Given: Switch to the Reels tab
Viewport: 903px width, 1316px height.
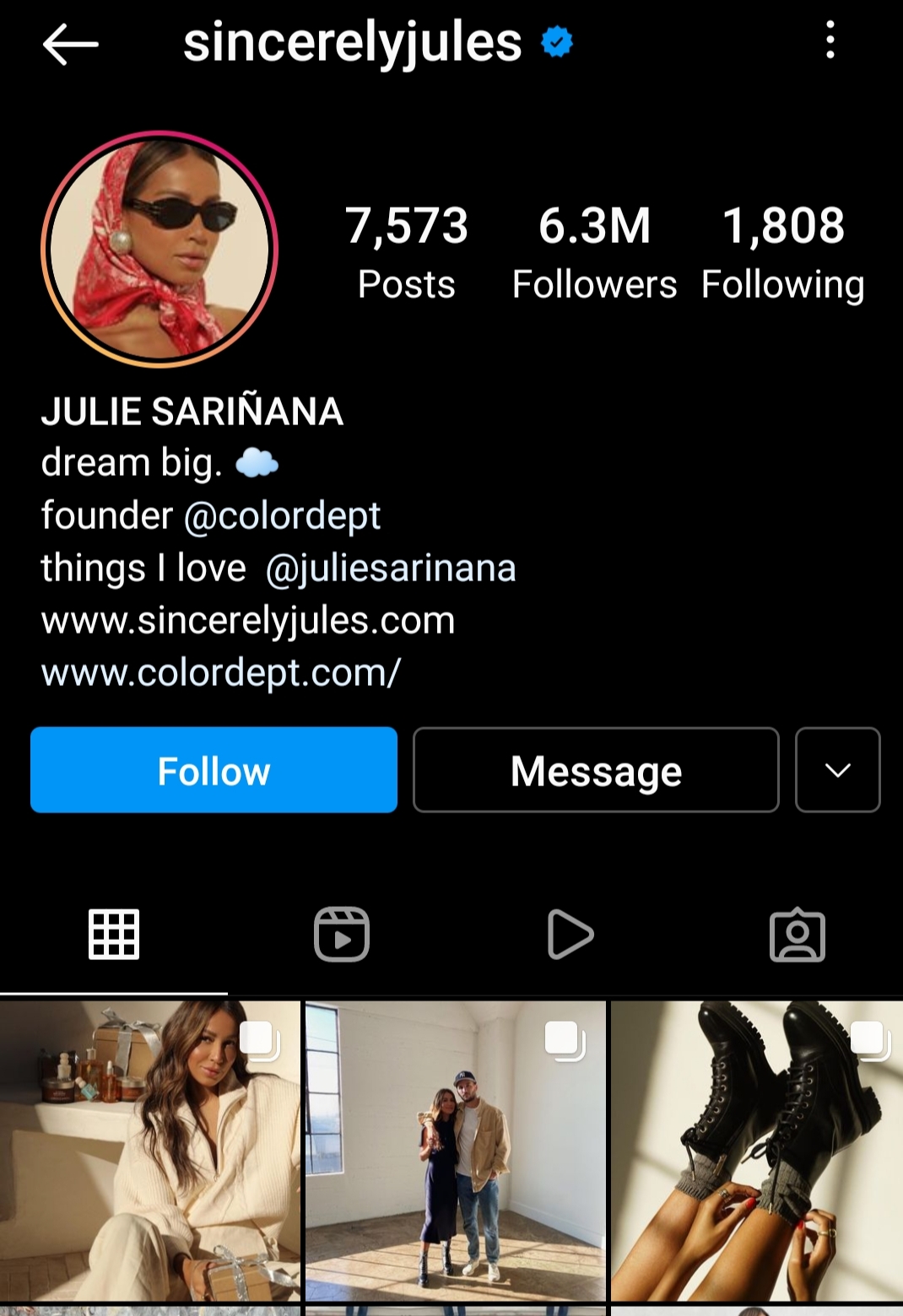Looking at the screenshot, I should [342, 935].
